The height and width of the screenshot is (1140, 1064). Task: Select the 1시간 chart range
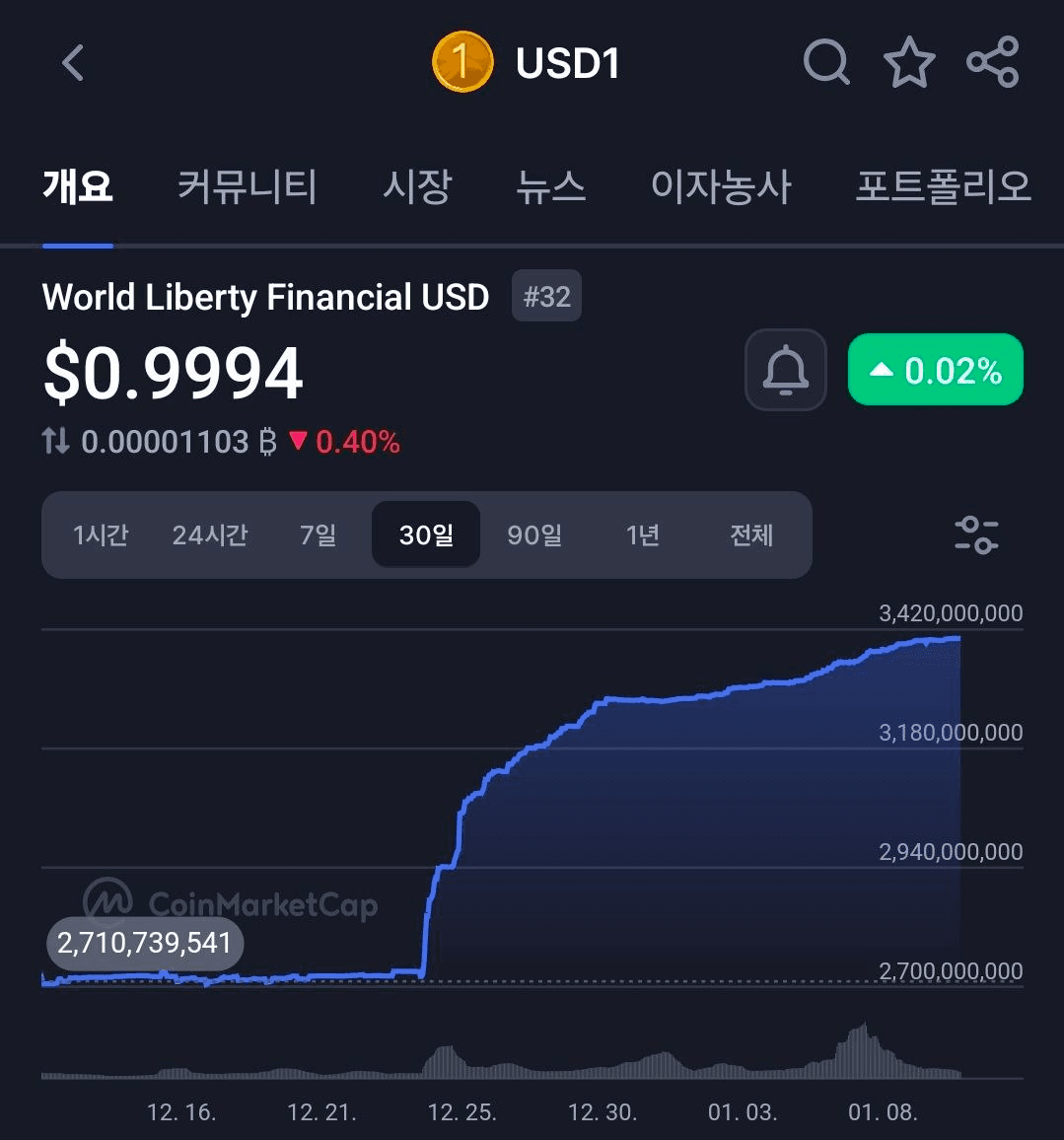101,535
